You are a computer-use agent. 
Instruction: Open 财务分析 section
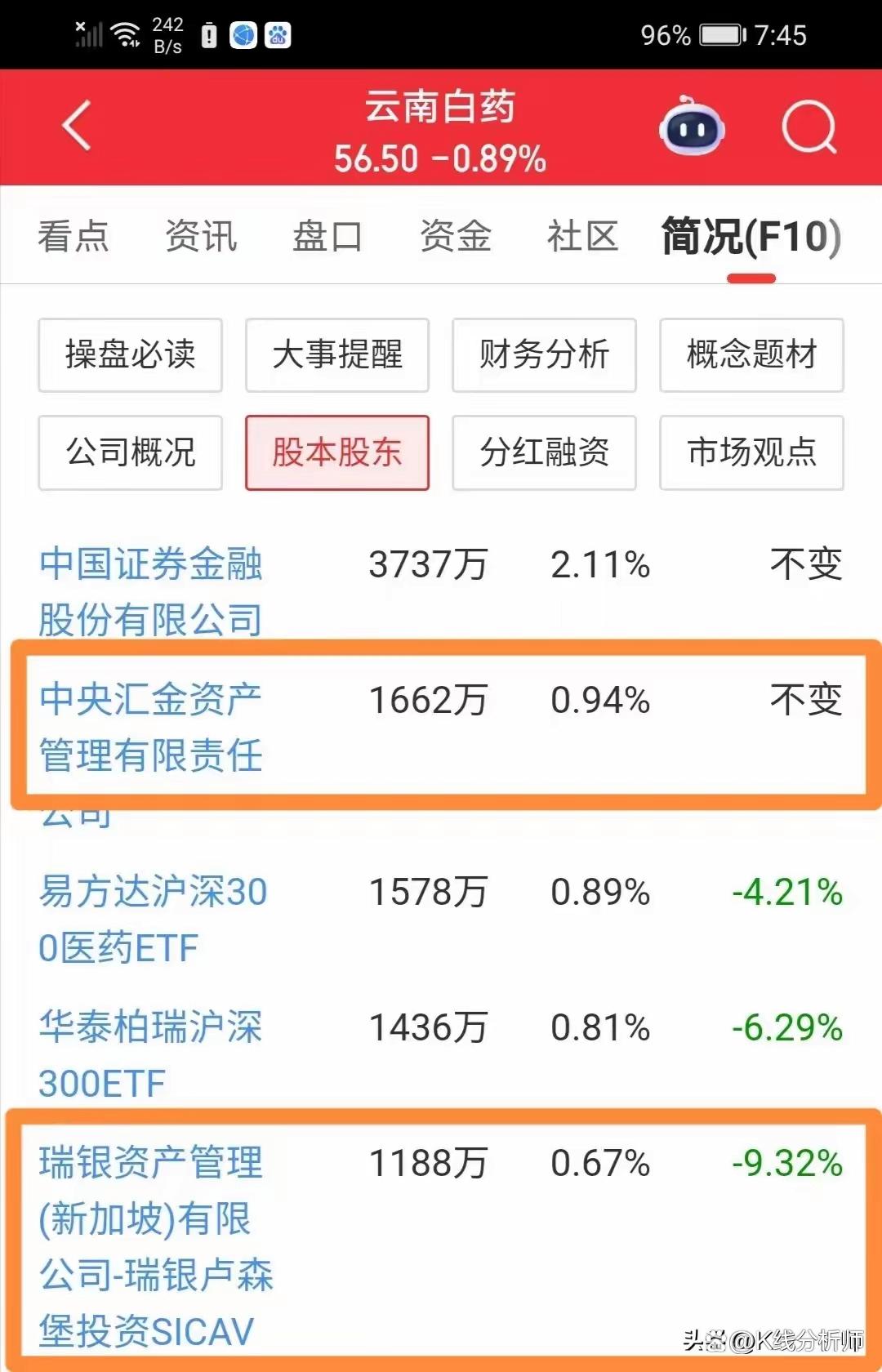tap(544, 354)
